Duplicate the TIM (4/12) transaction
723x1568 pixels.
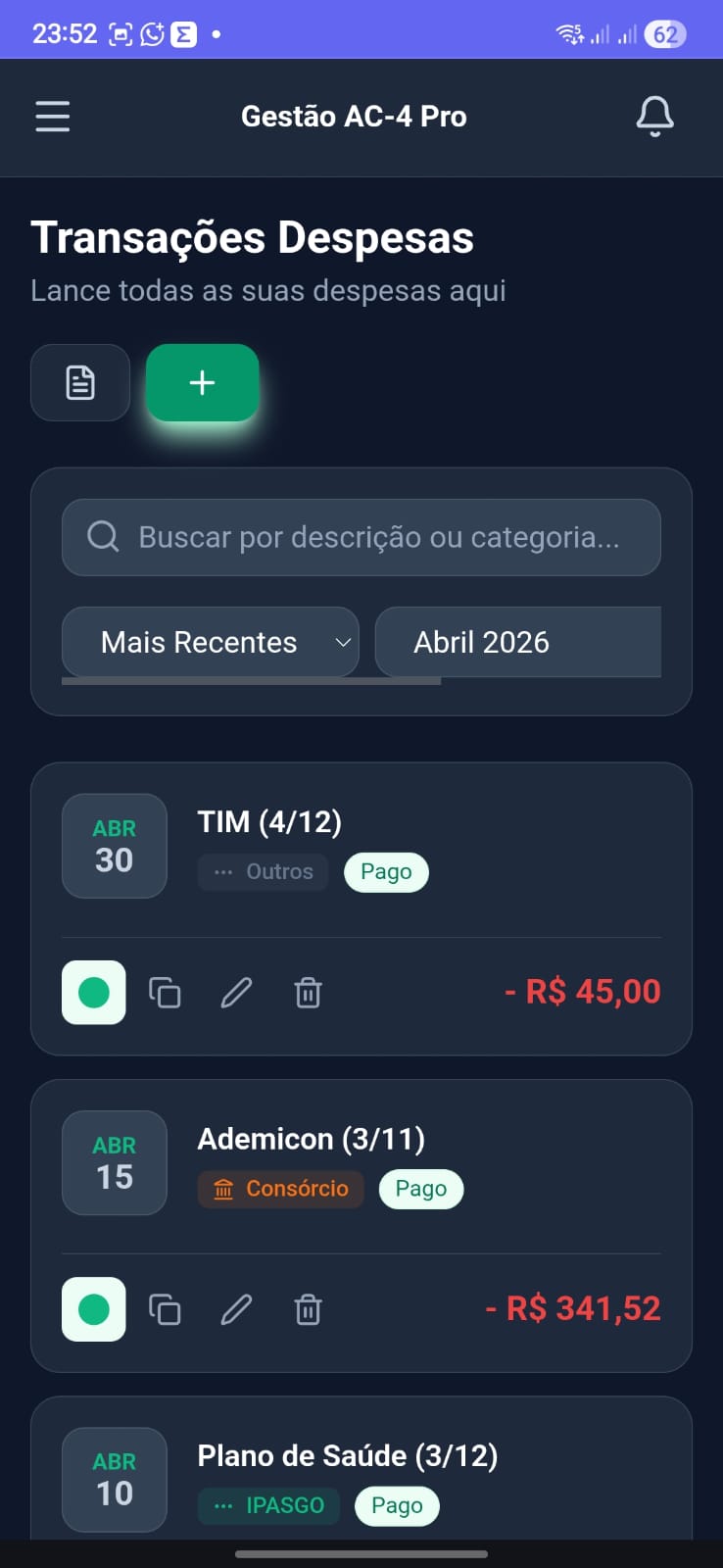point(166,993)
